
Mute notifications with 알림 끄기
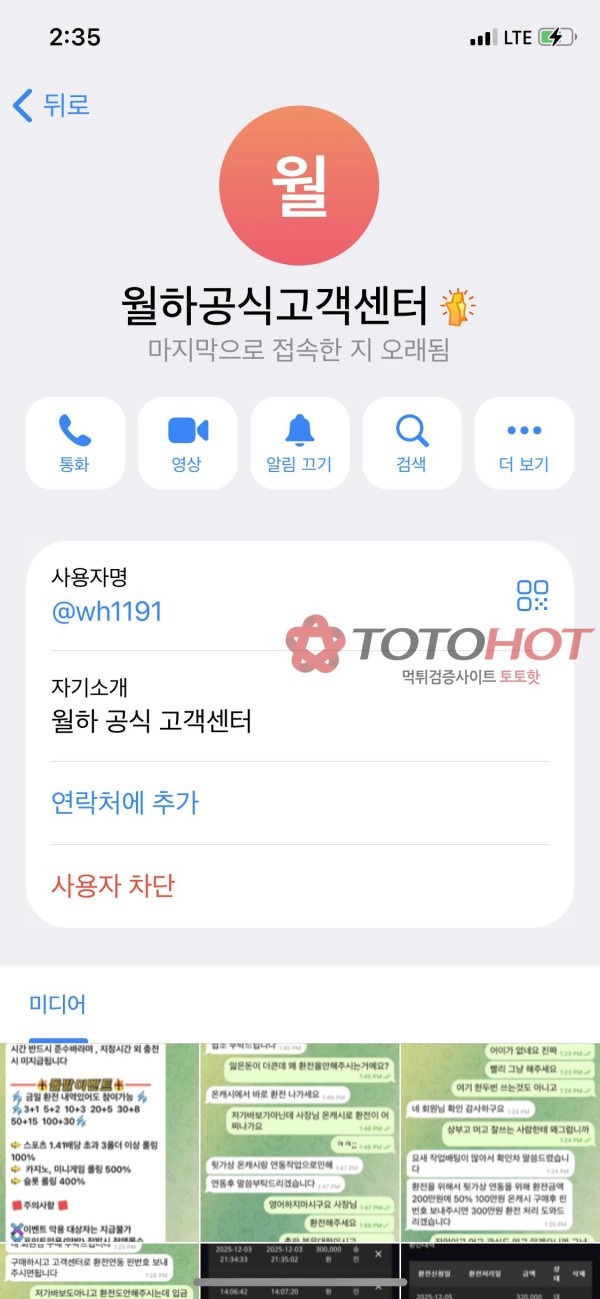pos(299,443)
